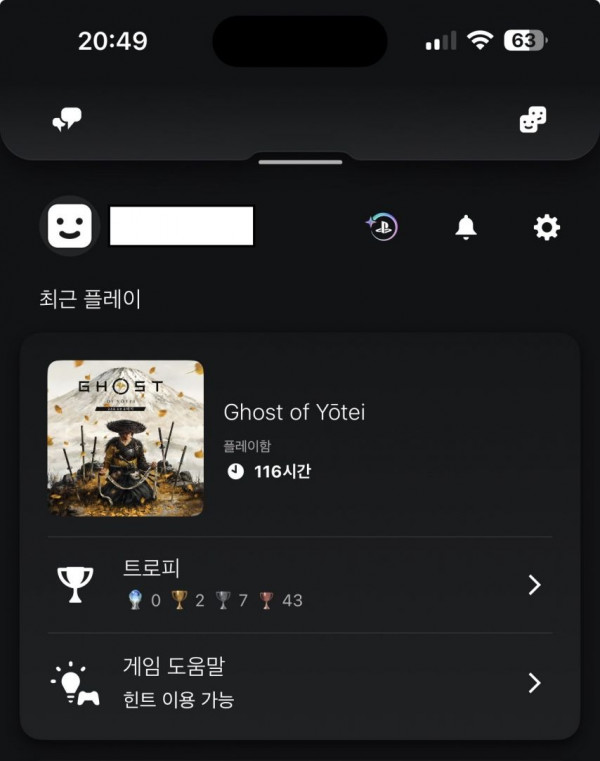Open the chat messages icon
This screenshot has height=761, width=600.
(67, 121)
